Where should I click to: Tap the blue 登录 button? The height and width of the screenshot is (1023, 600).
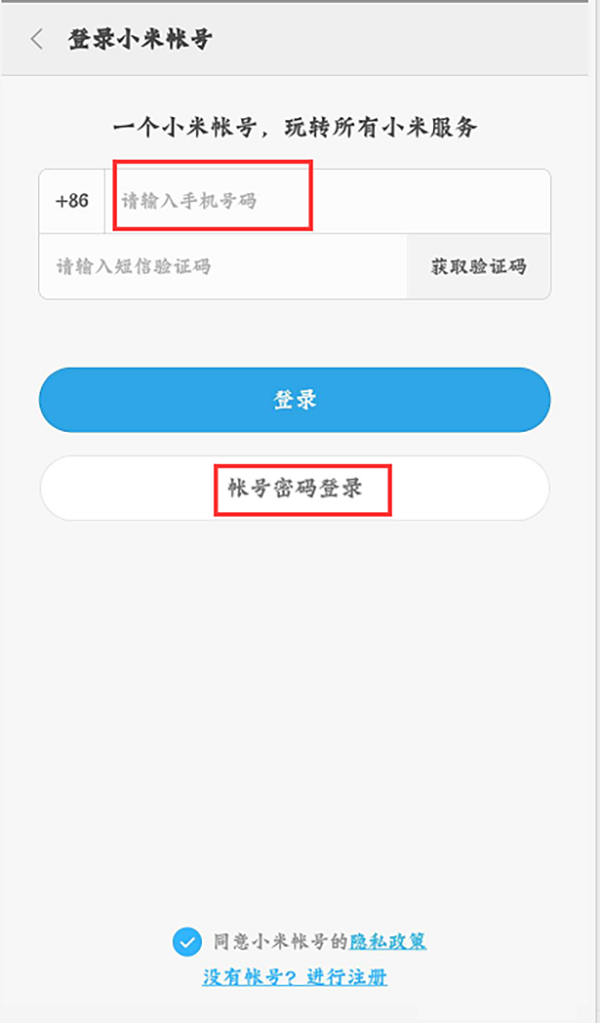295,399
